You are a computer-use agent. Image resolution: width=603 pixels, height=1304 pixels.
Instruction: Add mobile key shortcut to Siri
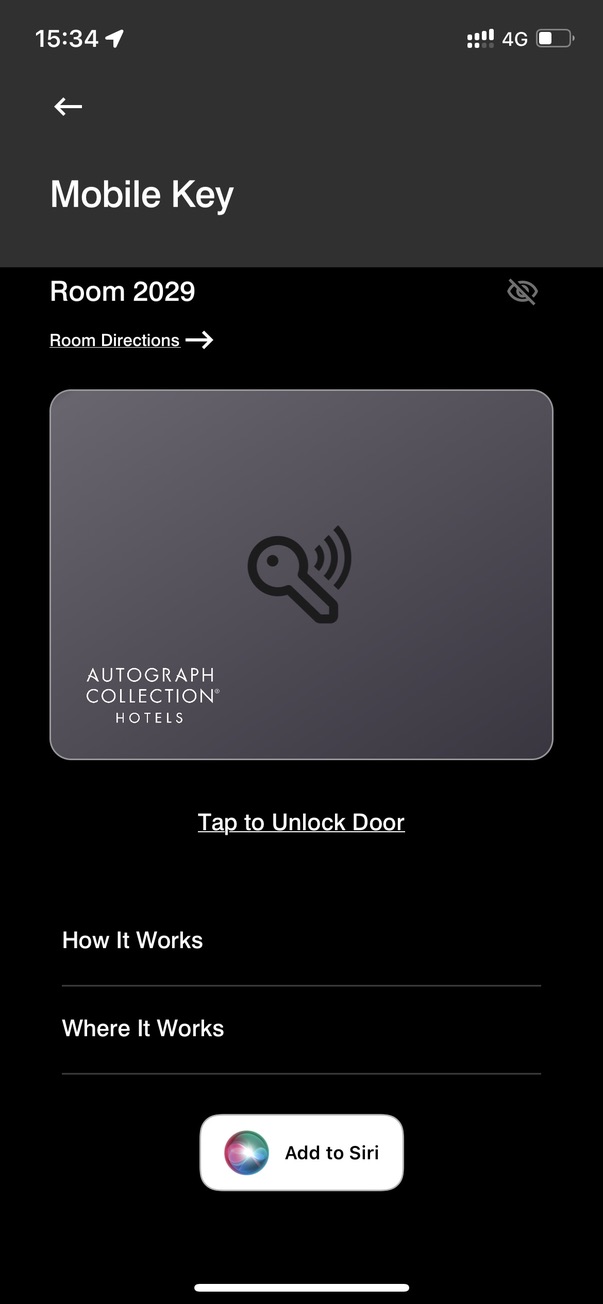301,1152
